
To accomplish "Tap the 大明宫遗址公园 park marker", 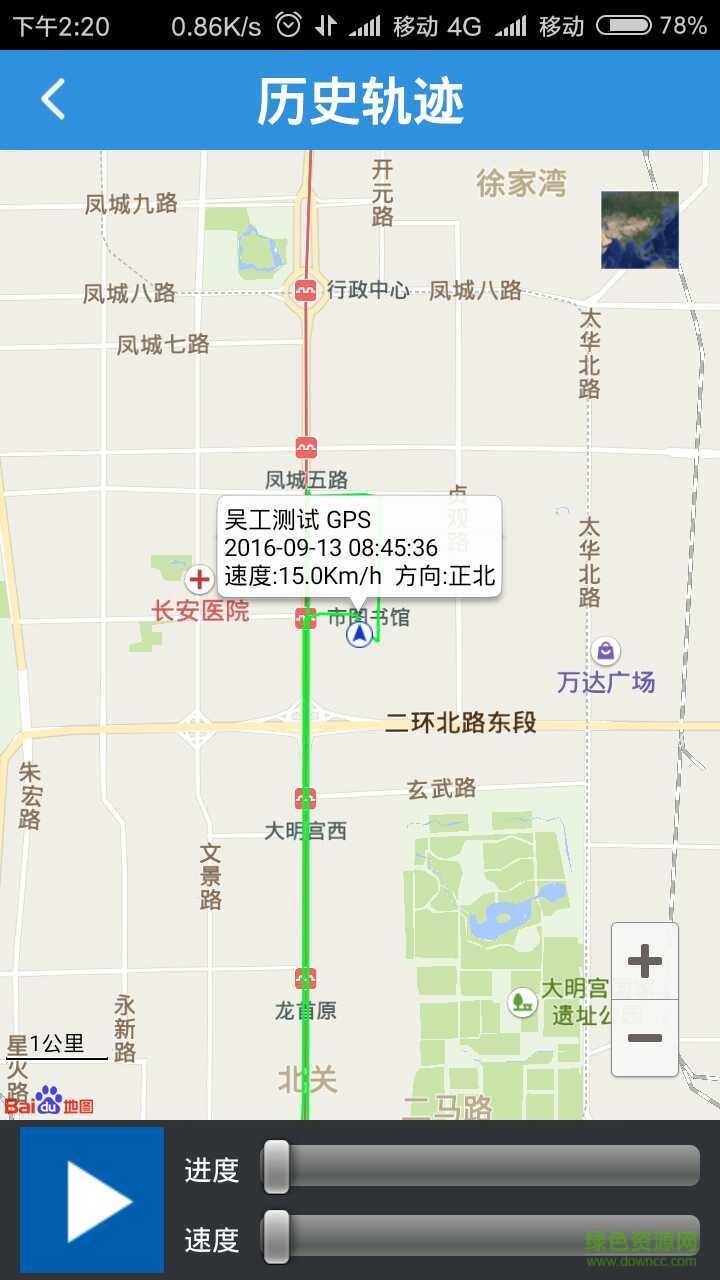I will point(521,1002).
